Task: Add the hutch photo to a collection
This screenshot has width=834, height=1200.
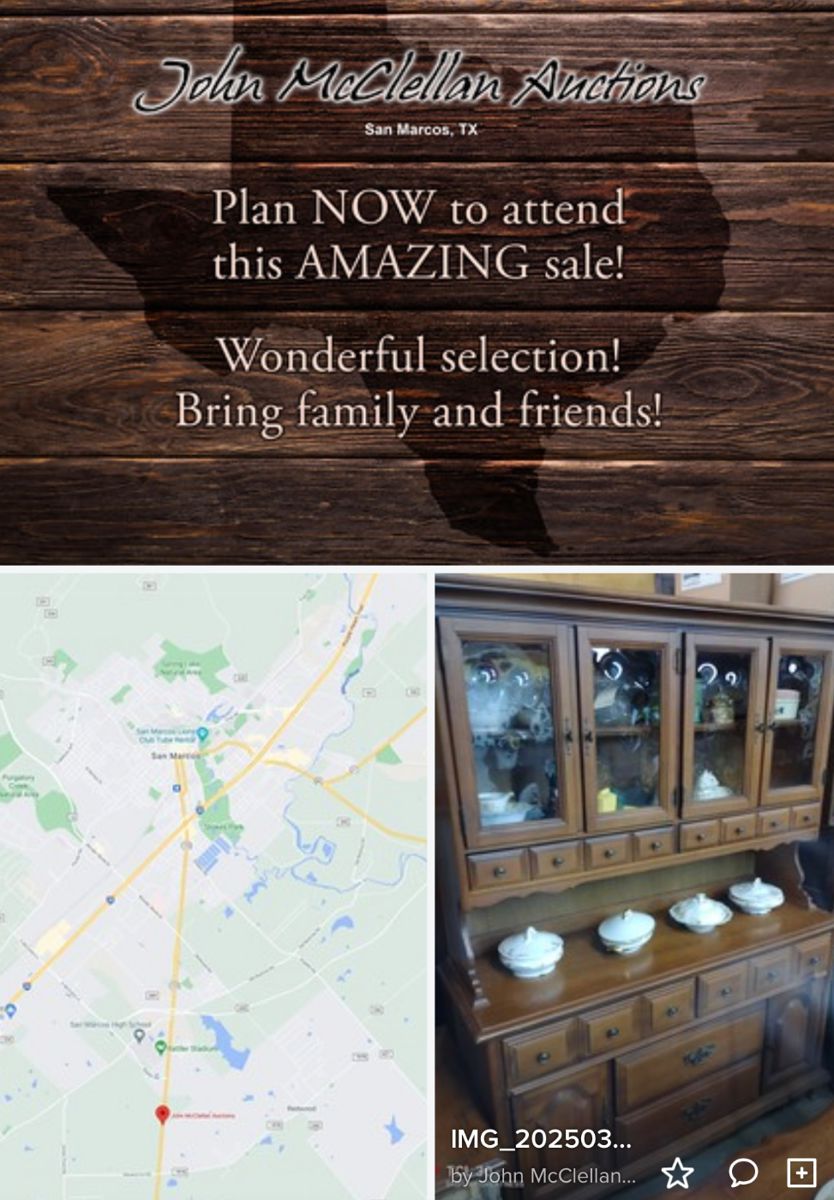Action: (x=802, y=1173)
